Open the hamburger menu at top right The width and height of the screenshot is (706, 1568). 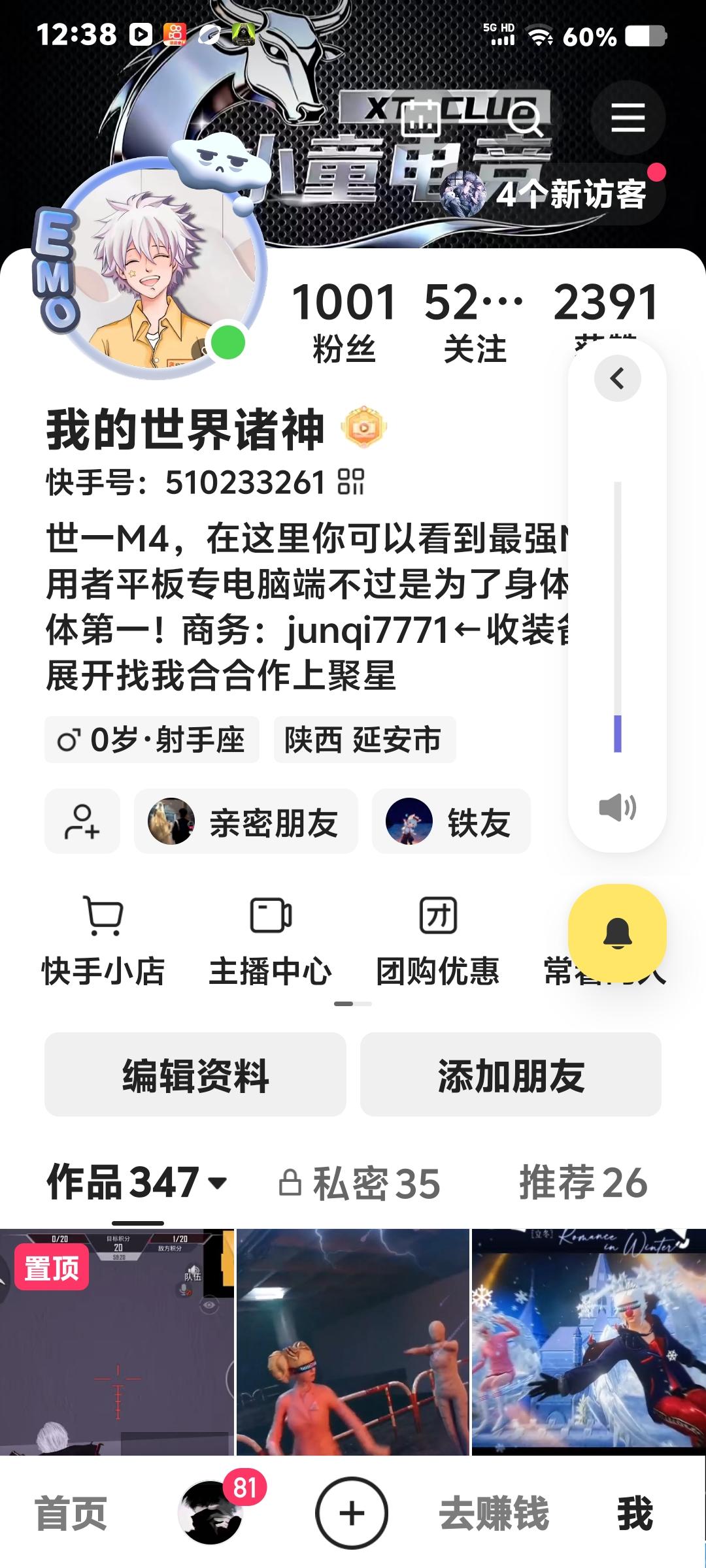click(x=628, y=118)
